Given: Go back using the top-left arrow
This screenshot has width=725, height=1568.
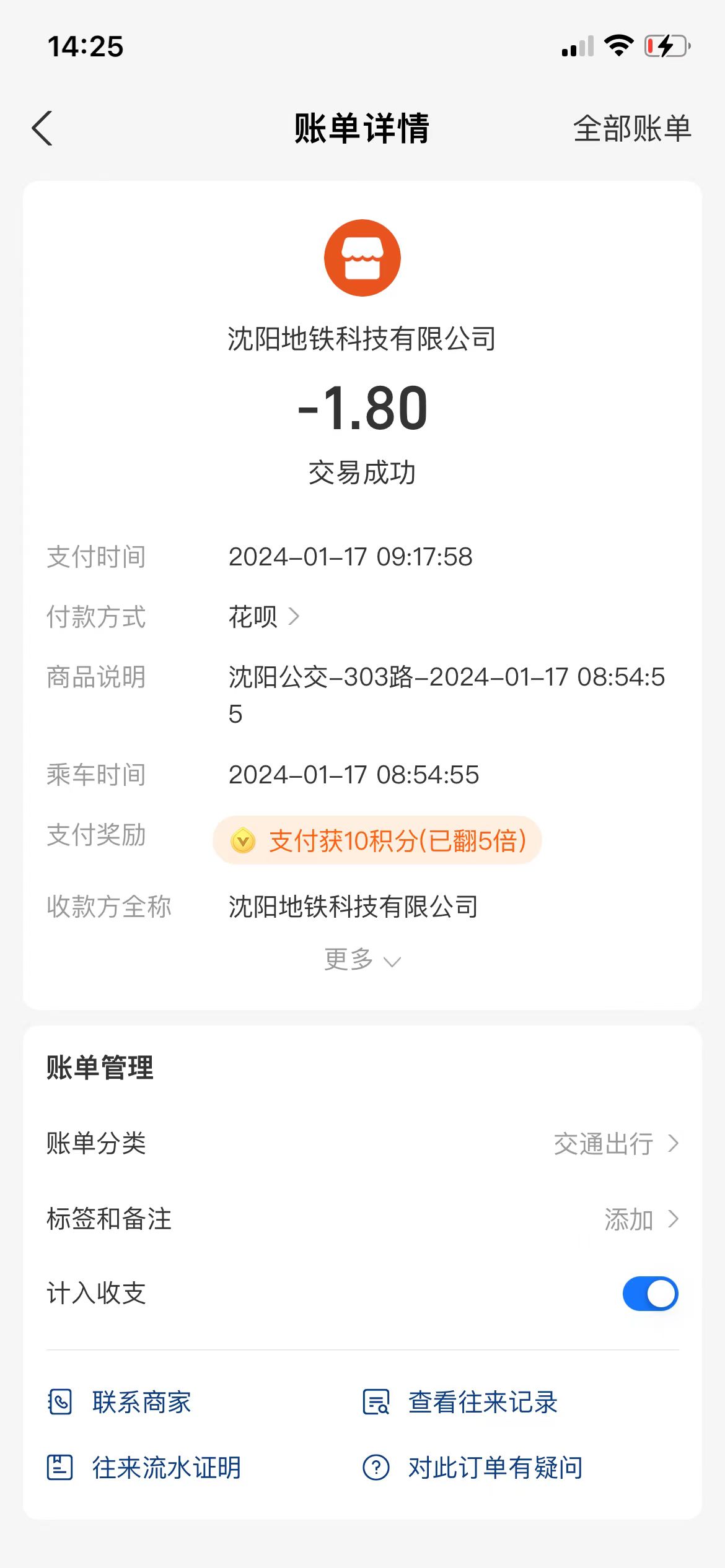Looking at the screenshot, I should 42,128.
